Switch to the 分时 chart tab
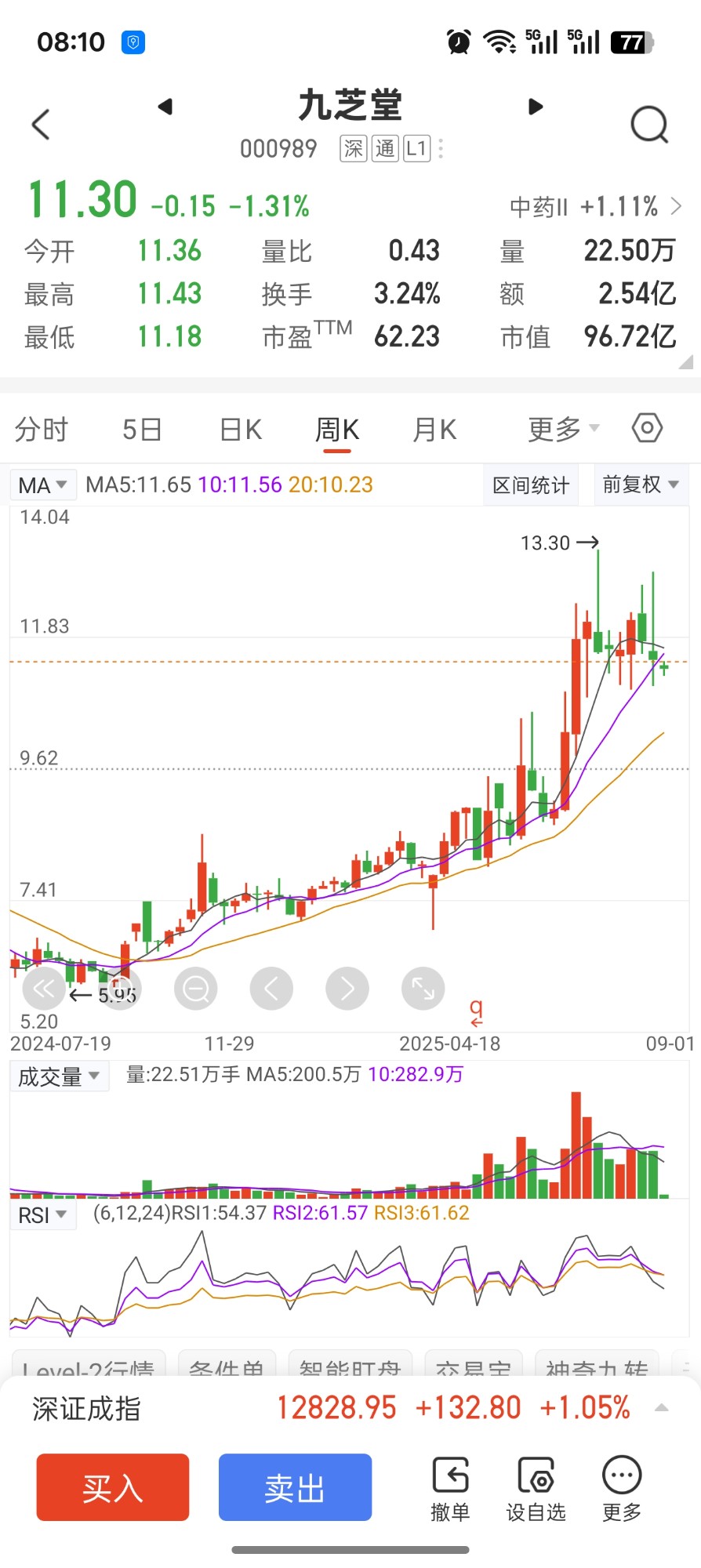 coord(42,430)
